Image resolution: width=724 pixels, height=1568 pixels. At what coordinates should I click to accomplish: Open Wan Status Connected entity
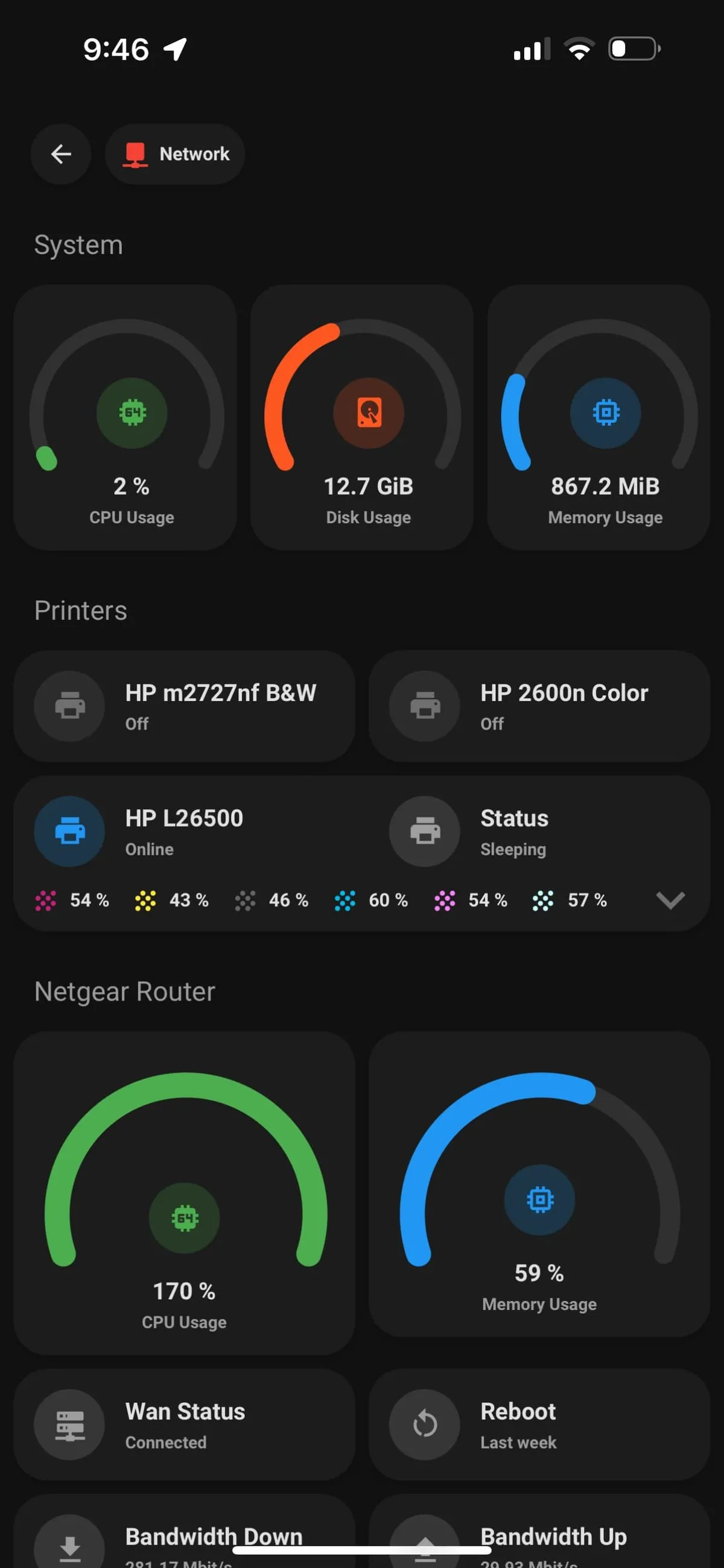[x=185, y=1425]
